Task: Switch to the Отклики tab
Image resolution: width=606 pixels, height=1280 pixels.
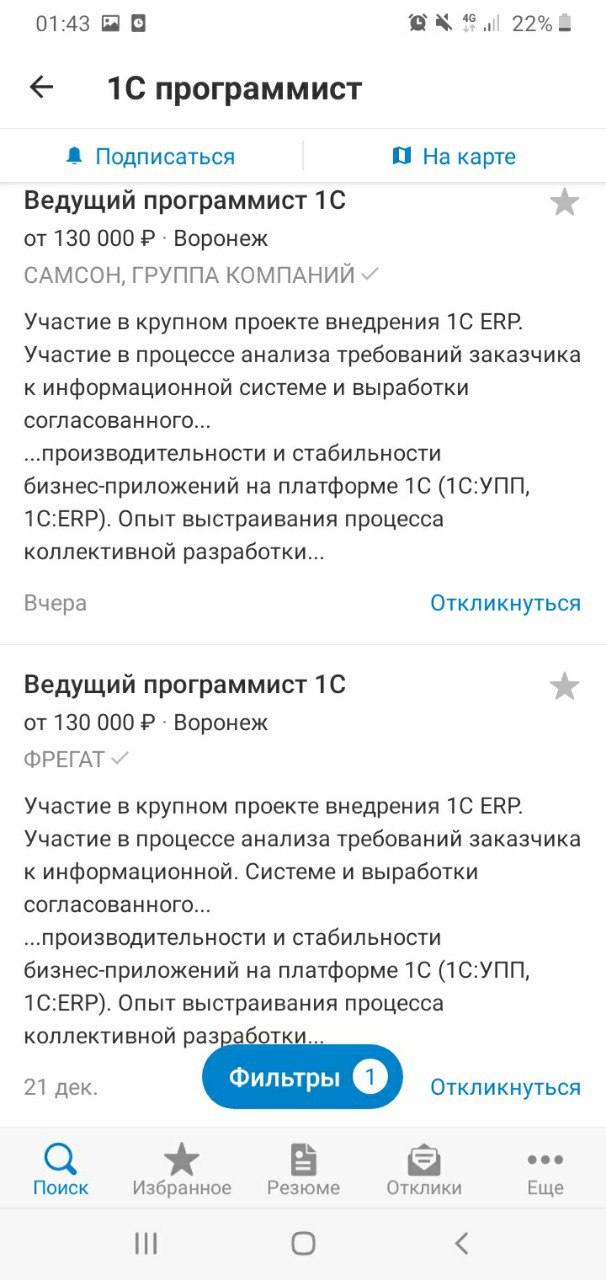Action: (424, 1170)
